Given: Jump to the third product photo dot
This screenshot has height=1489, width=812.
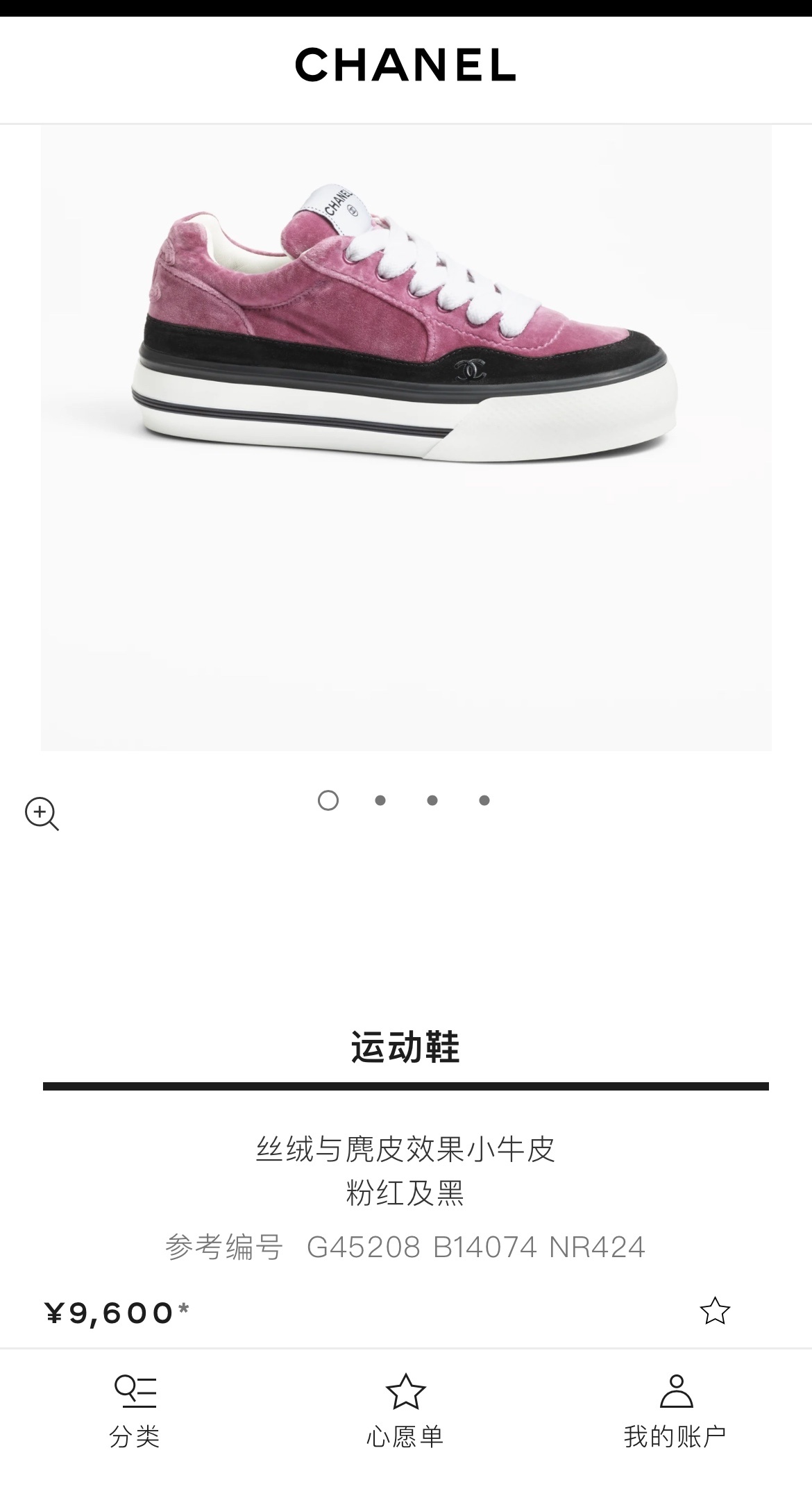Looking at the screenshot, I should click(432, 800).
